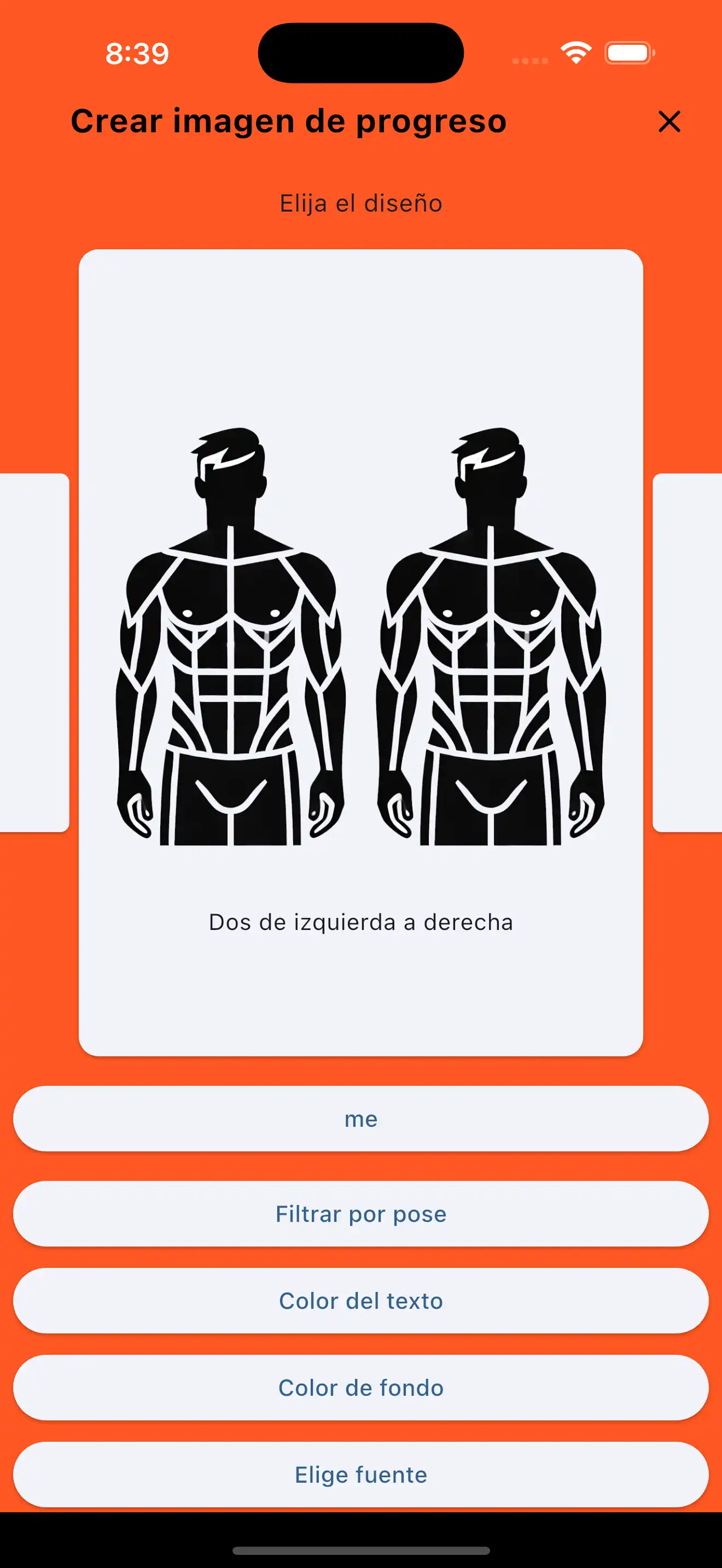This screenshot has height=1568, width=722.
Task: Open the 'Color del texto' picker
Action: pos(361,1301)
